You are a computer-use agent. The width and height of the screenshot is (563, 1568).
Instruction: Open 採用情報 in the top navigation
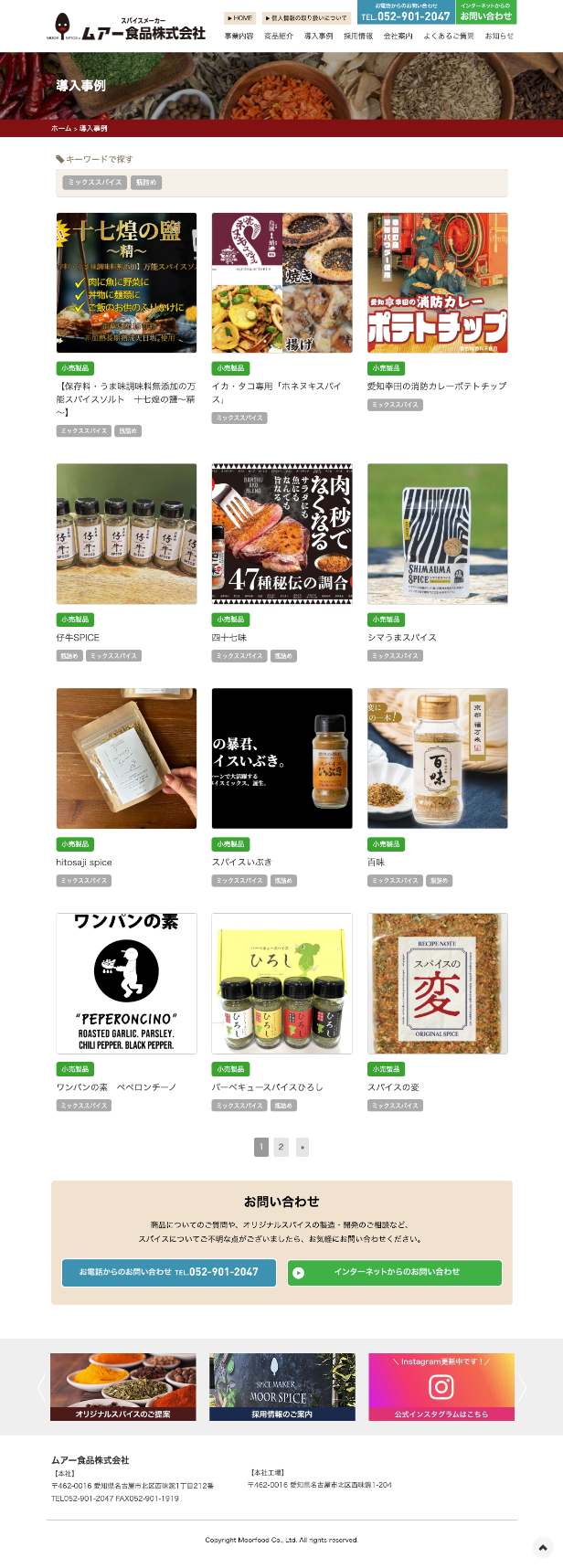click(x=357, y=36)
